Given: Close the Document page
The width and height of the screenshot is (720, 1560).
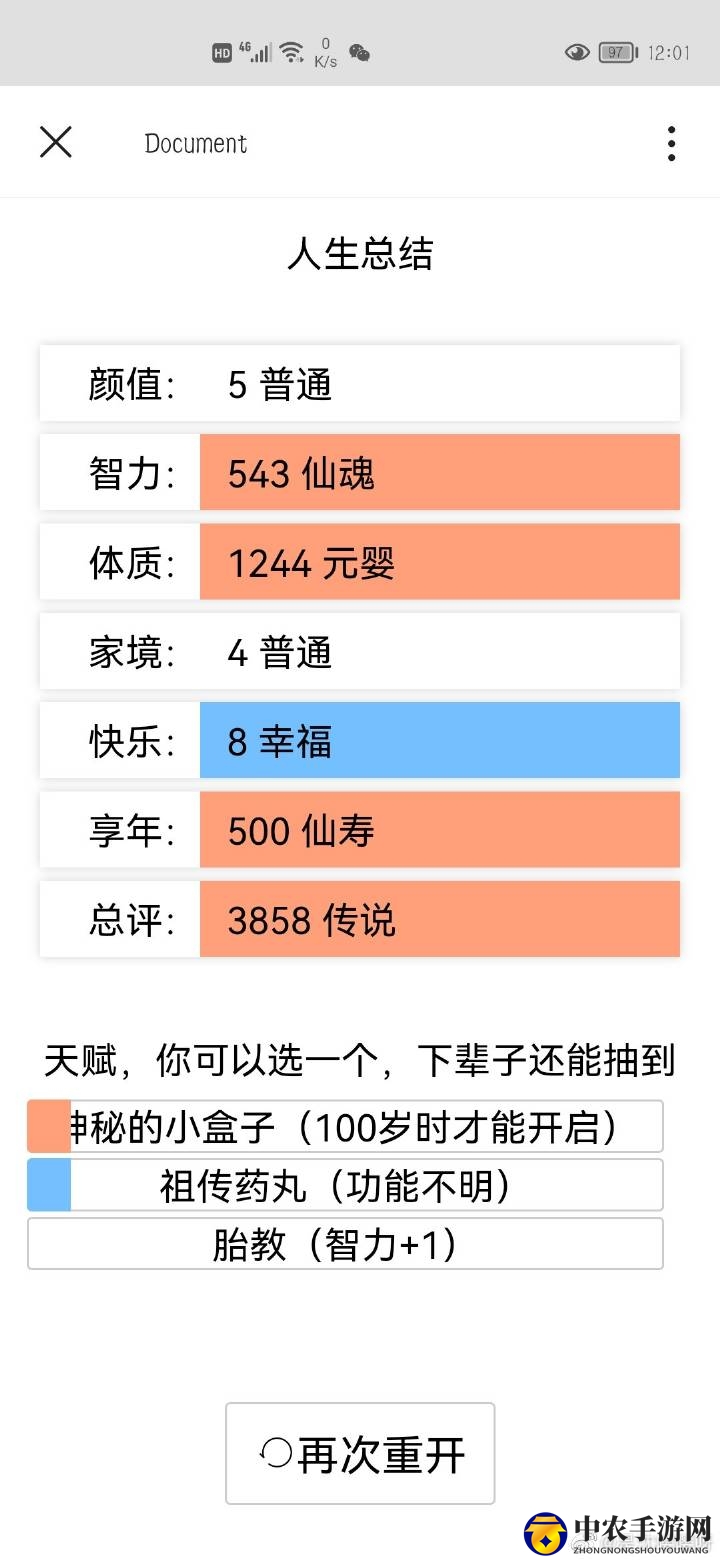Looking at the screenshot, I should pos(56,142).
